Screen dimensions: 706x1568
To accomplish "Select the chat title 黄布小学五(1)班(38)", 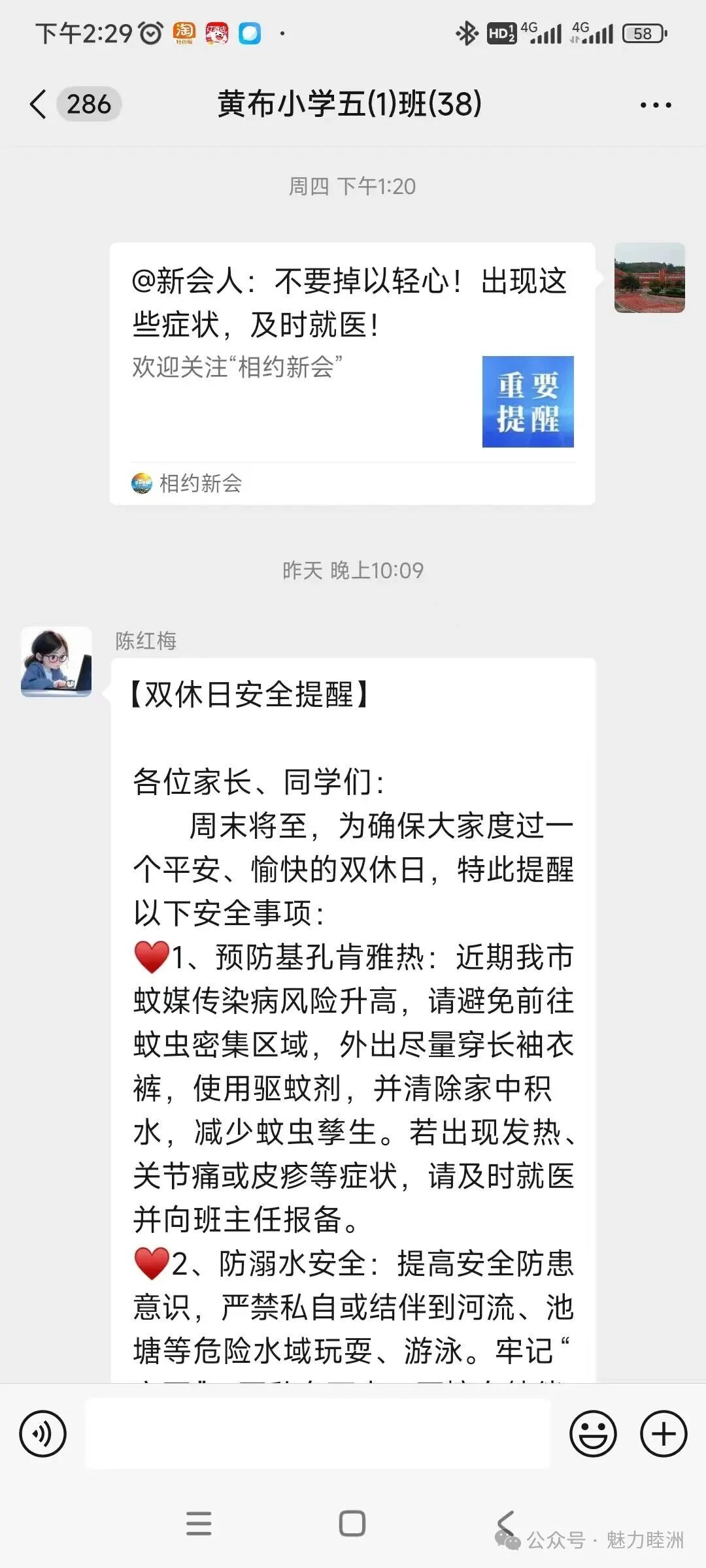I will coord(351,103).
